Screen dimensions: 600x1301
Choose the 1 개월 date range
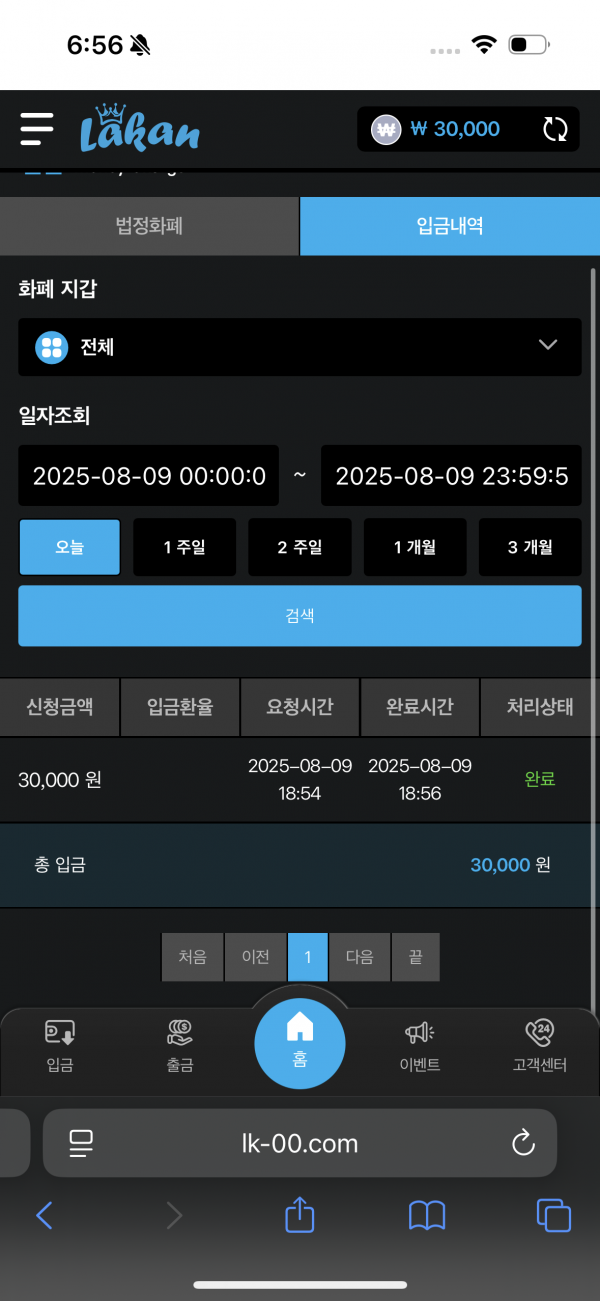tap(415, 547)
